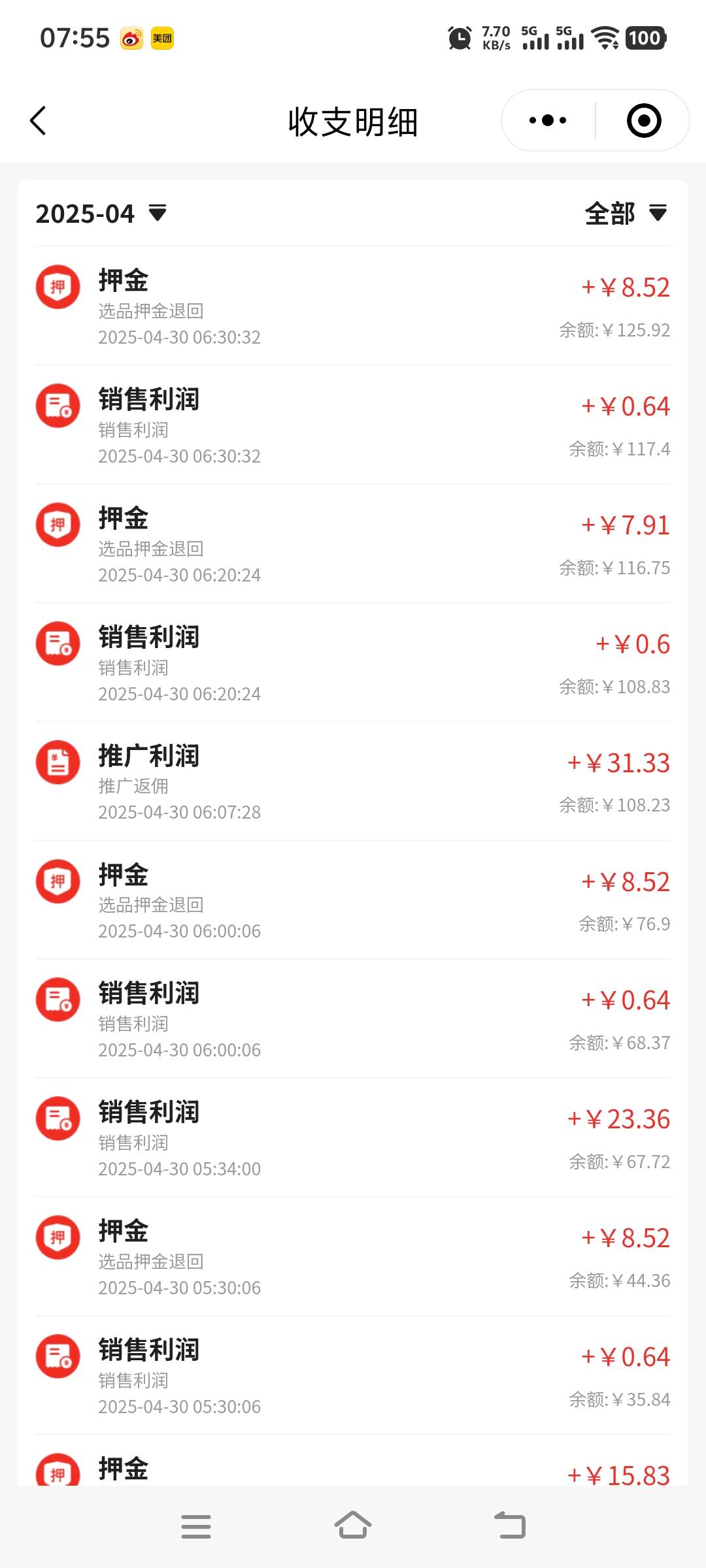Viewport: 706px width, 1568px height.
Task: Open recent apps from navigation bar
Action: [196, 1526]
